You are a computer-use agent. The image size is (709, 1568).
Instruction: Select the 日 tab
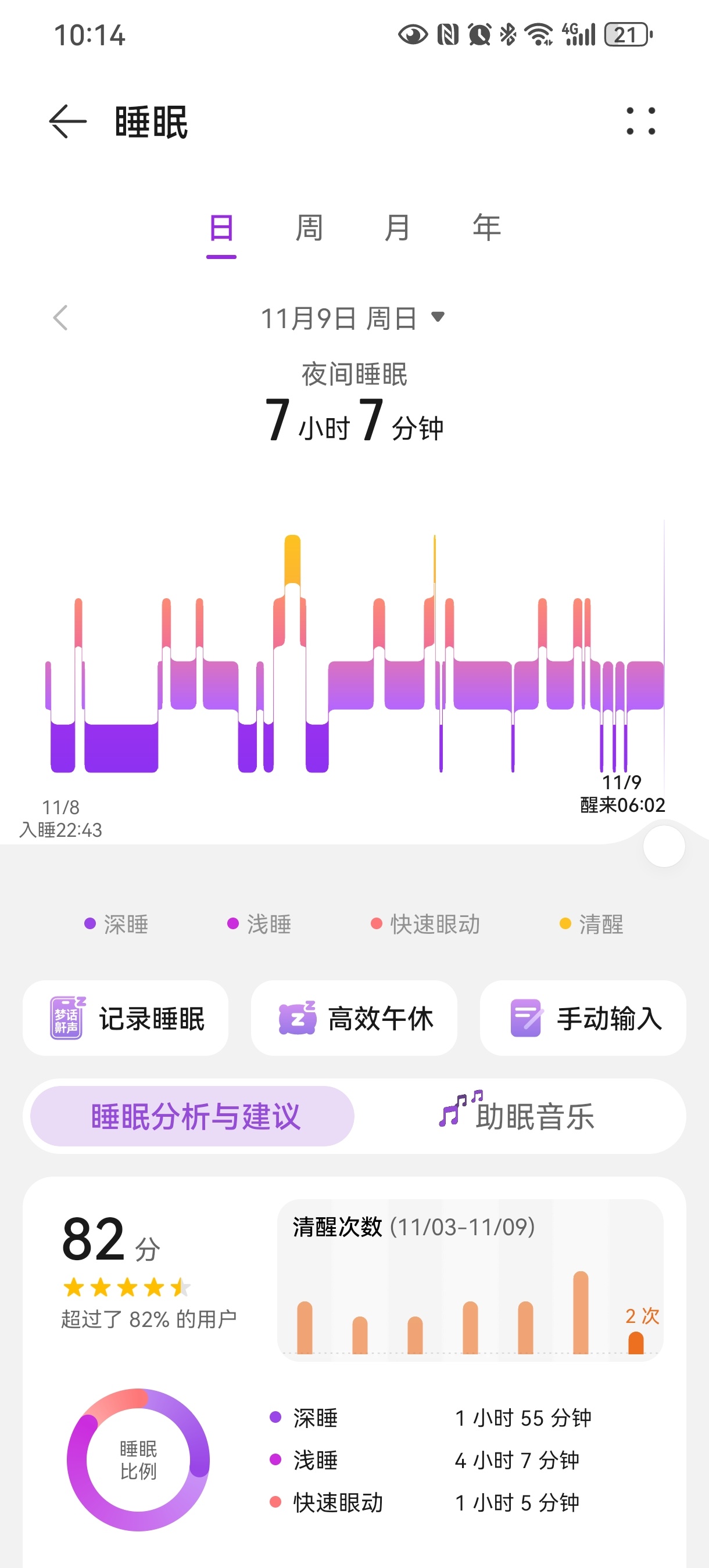click(221, 229)
